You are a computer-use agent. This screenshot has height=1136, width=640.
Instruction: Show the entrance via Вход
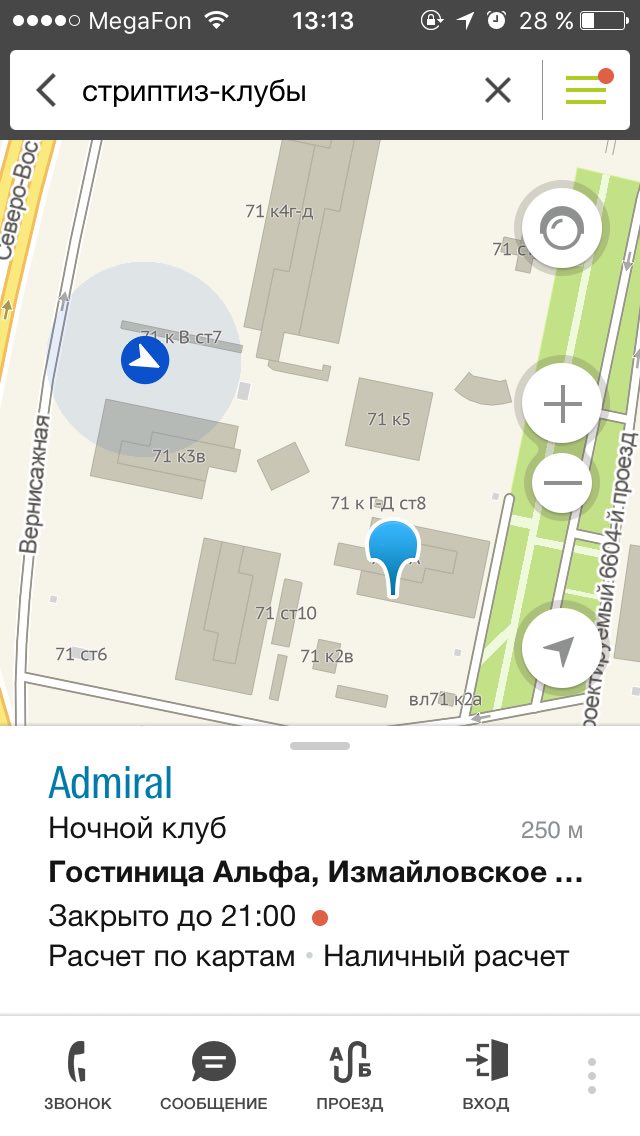point(486,1075)
